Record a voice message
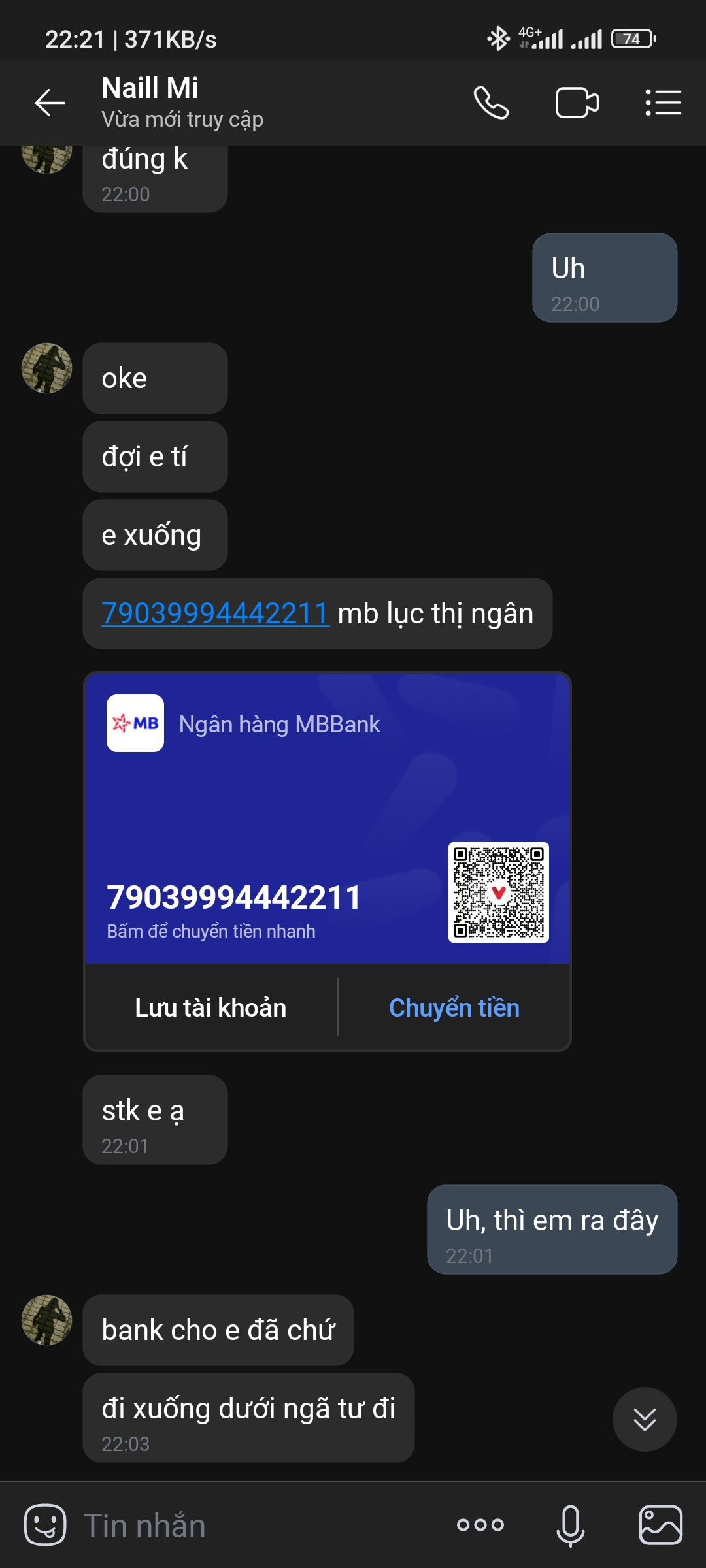 click(x=570, y=1525)
